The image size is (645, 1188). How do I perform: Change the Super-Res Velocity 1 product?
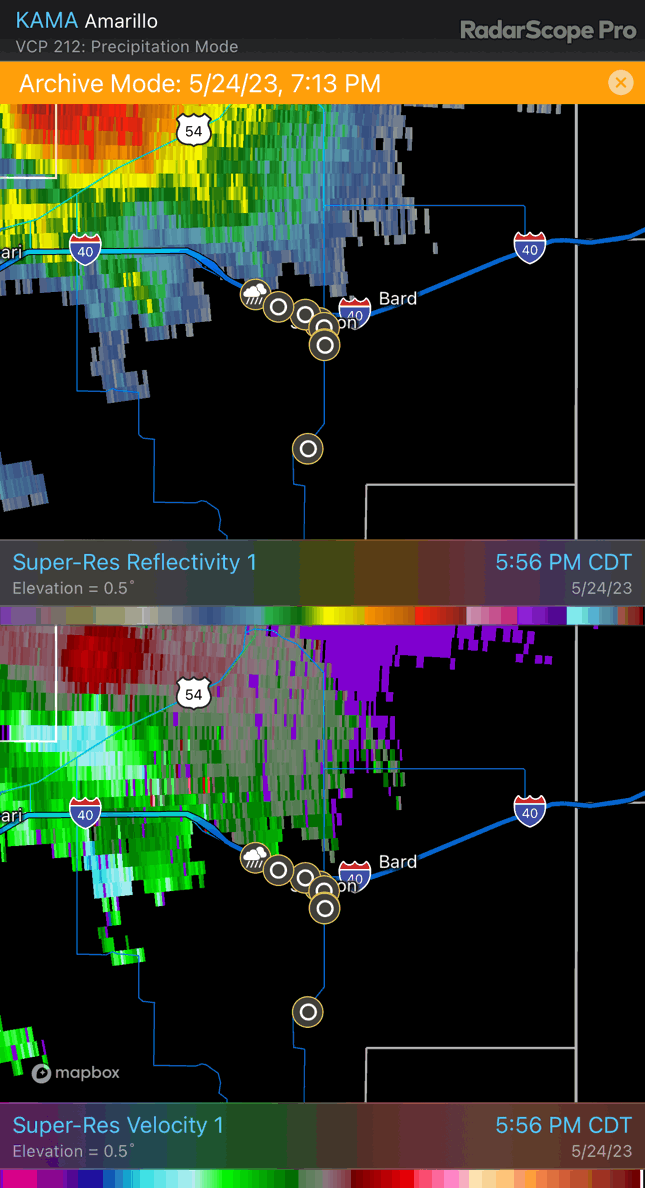(118, 1126)
